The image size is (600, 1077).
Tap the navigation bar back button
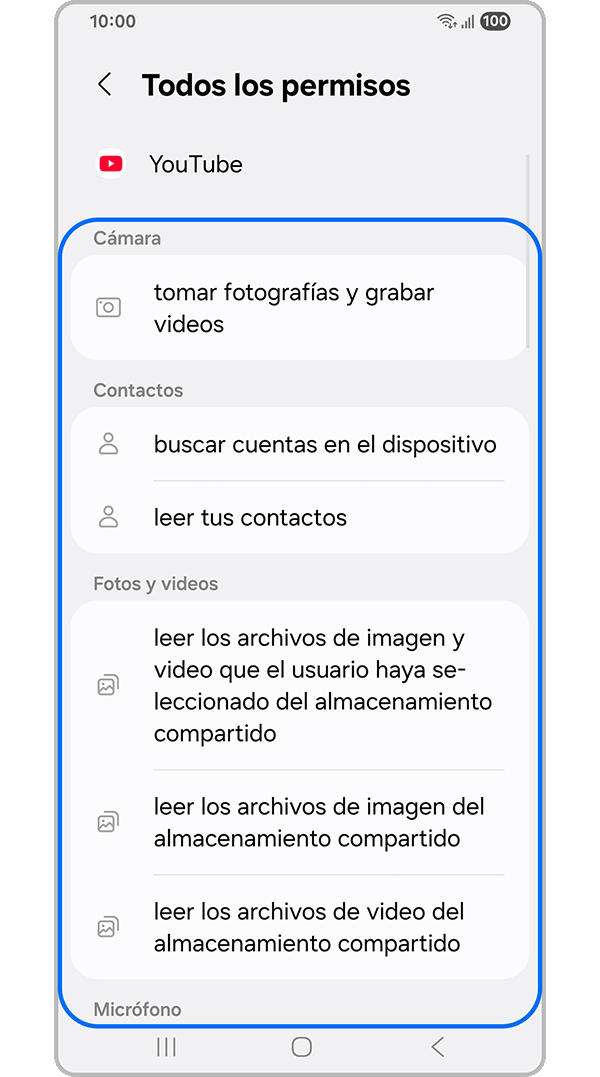click(437, 1047)
